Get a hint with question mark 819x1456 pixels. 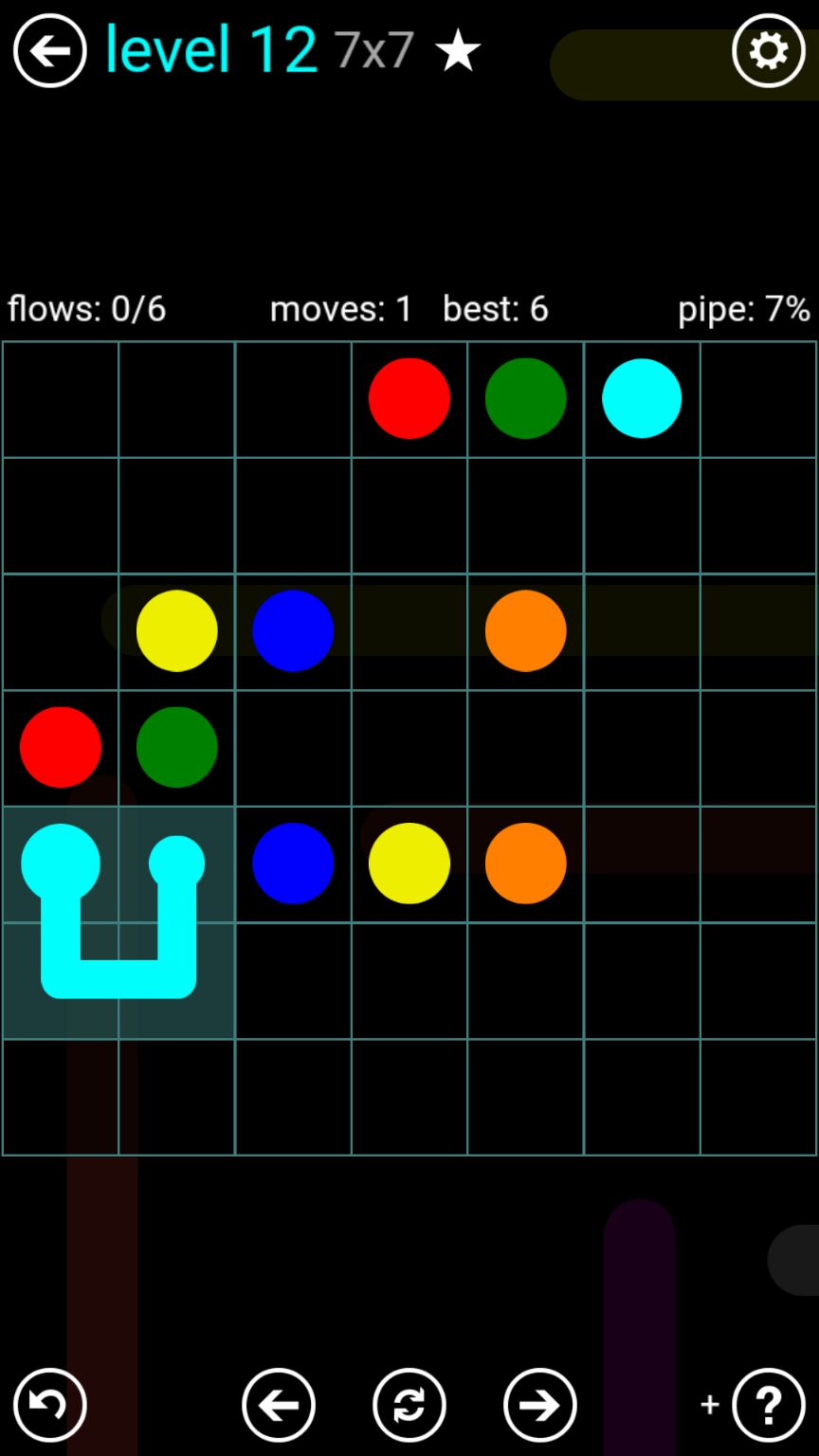(768, 1404)
